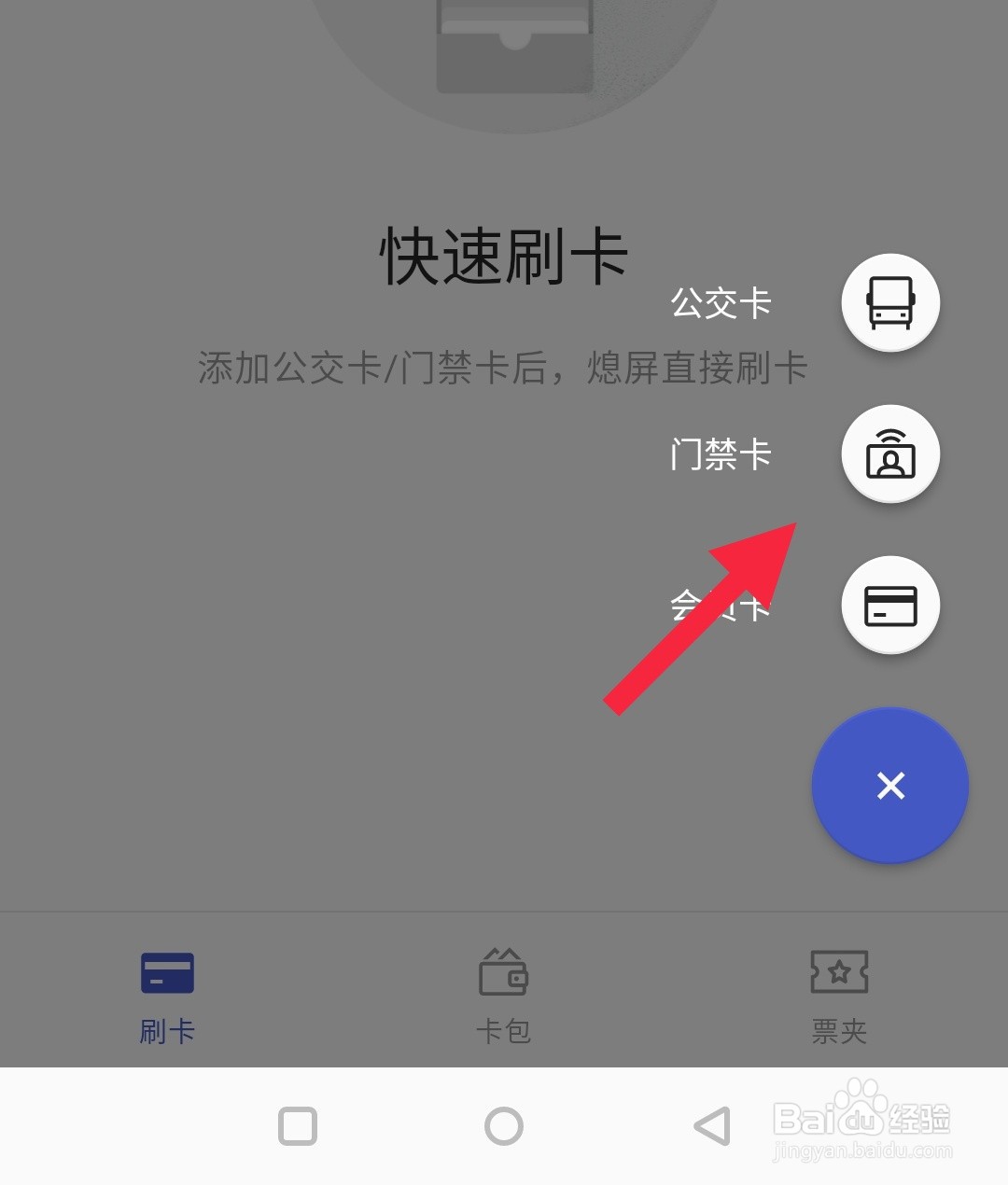Viewport: 1008px width, 1185px height.
Task: Click the 公交卡 text label
Action: pyautogui.click(x=720, y=303)
